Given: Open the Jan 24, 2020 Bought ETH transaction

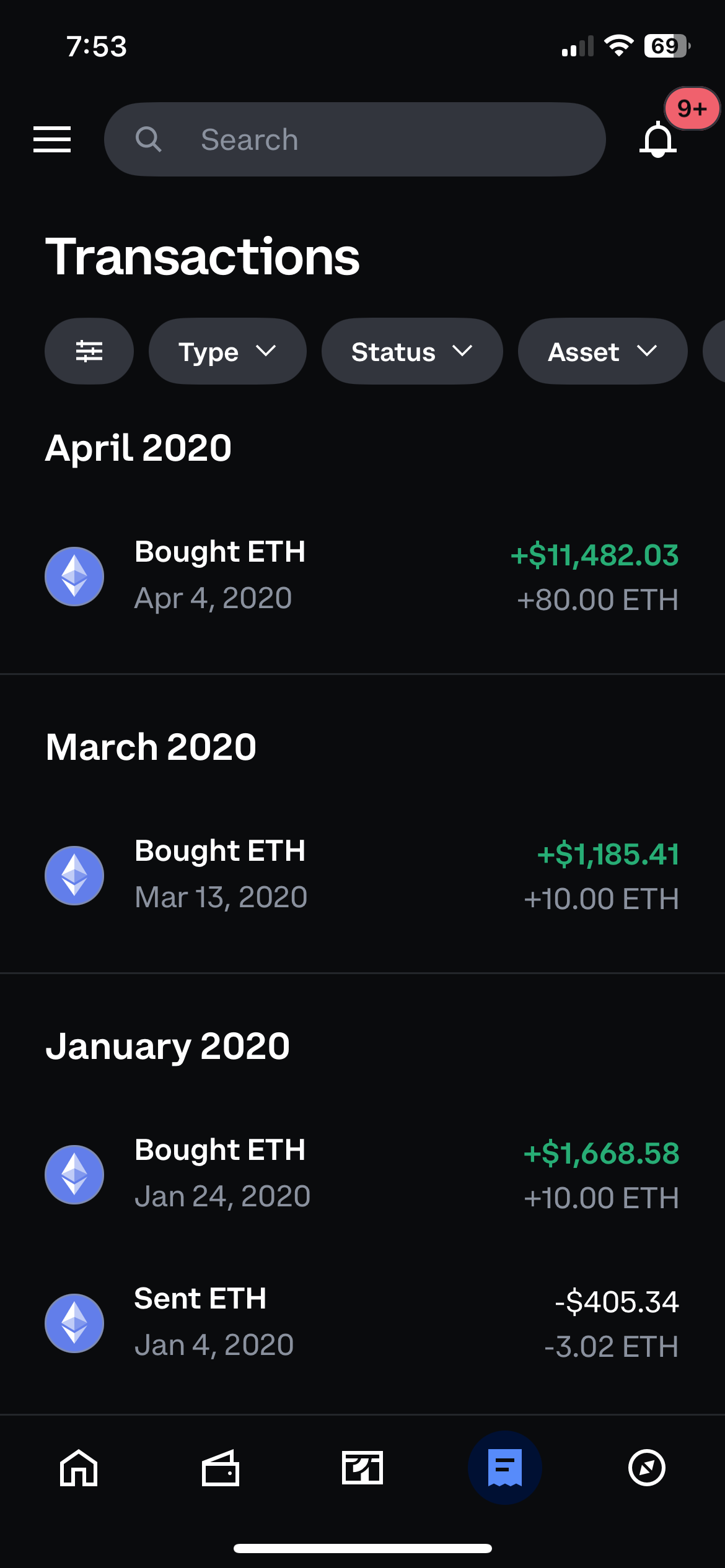Looking at the screenshot, I should [x=362, y=1174].
